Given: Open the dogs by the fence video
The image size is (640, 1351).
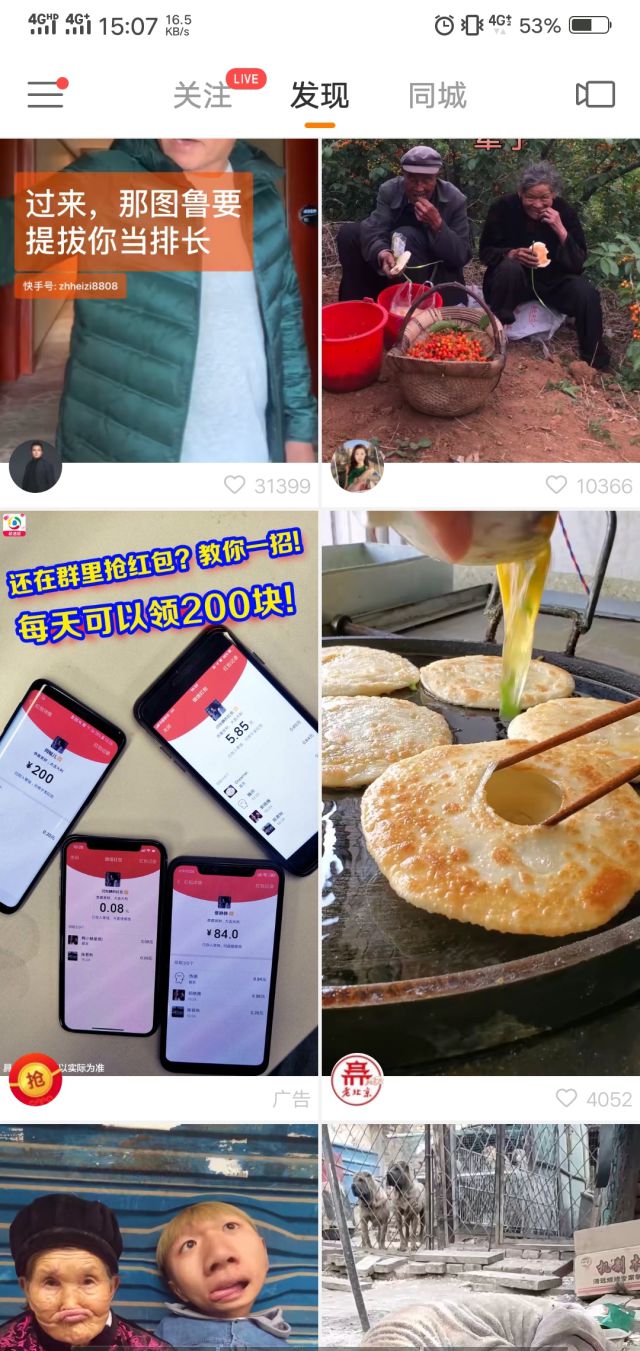Looking at the screenshot, I should [480, 1240].
